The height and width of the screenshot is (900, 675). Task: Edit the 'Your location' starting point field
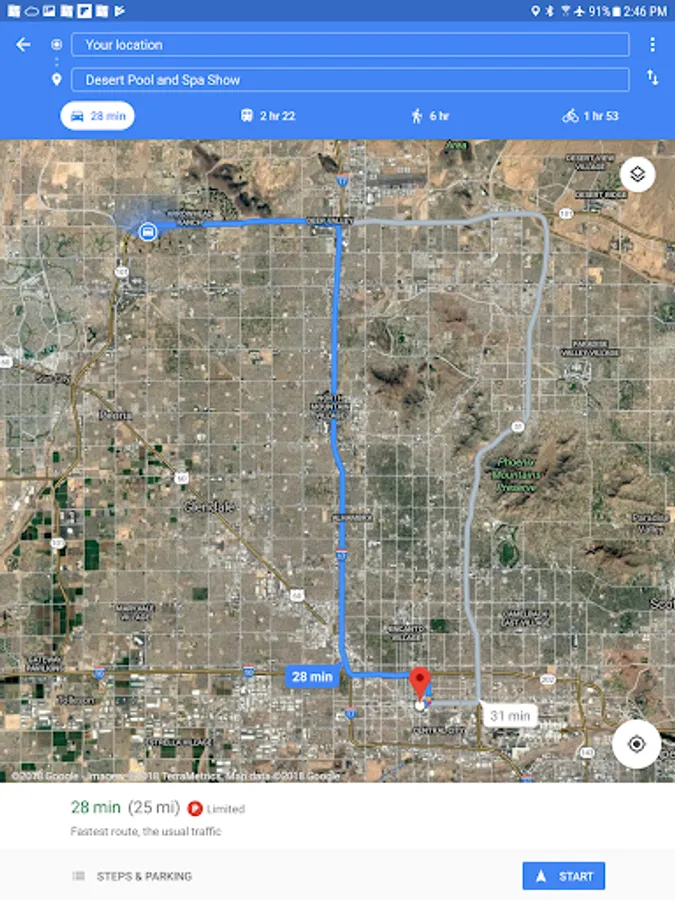click(x=350, y=45)
